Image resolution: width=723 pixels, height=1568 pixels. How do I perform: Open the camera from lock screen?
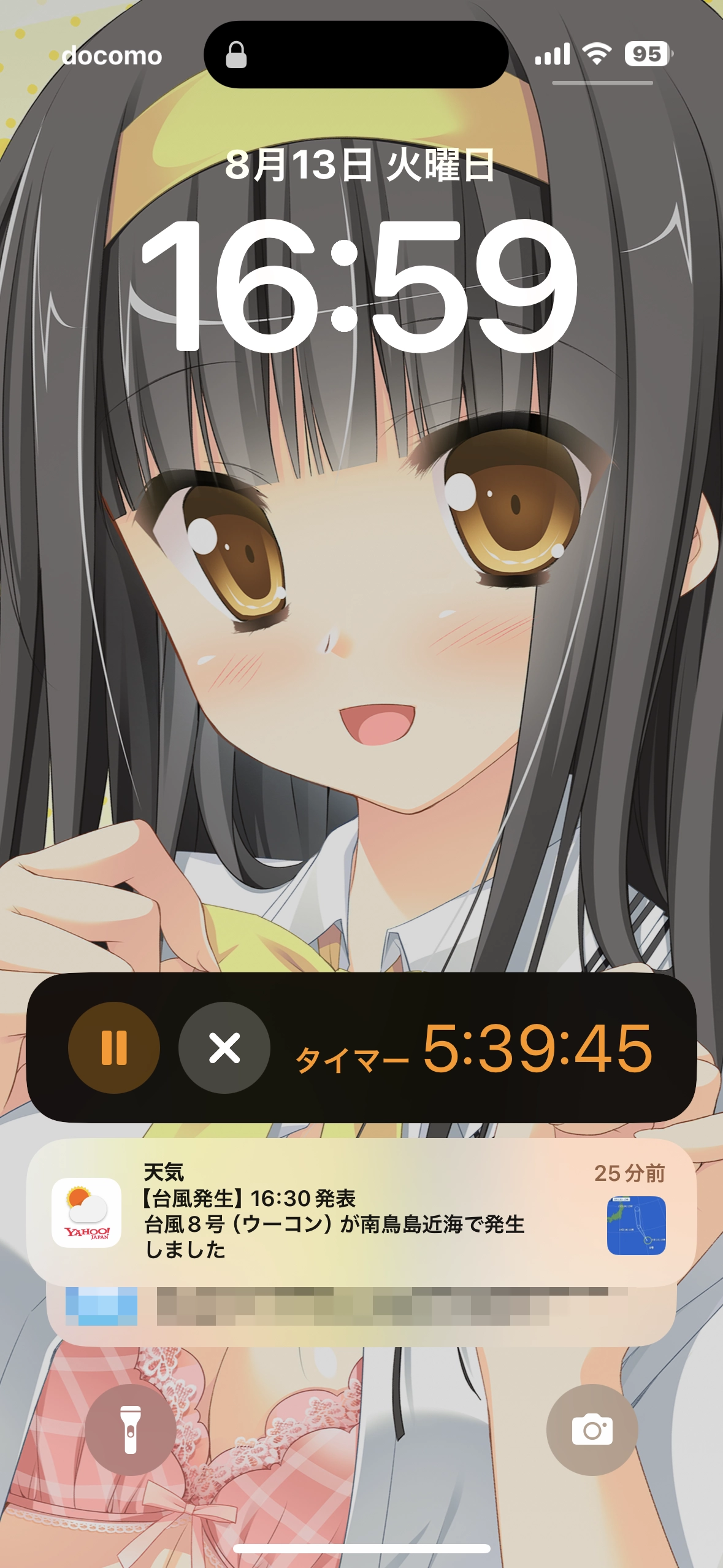click(x=592, y=1430)
